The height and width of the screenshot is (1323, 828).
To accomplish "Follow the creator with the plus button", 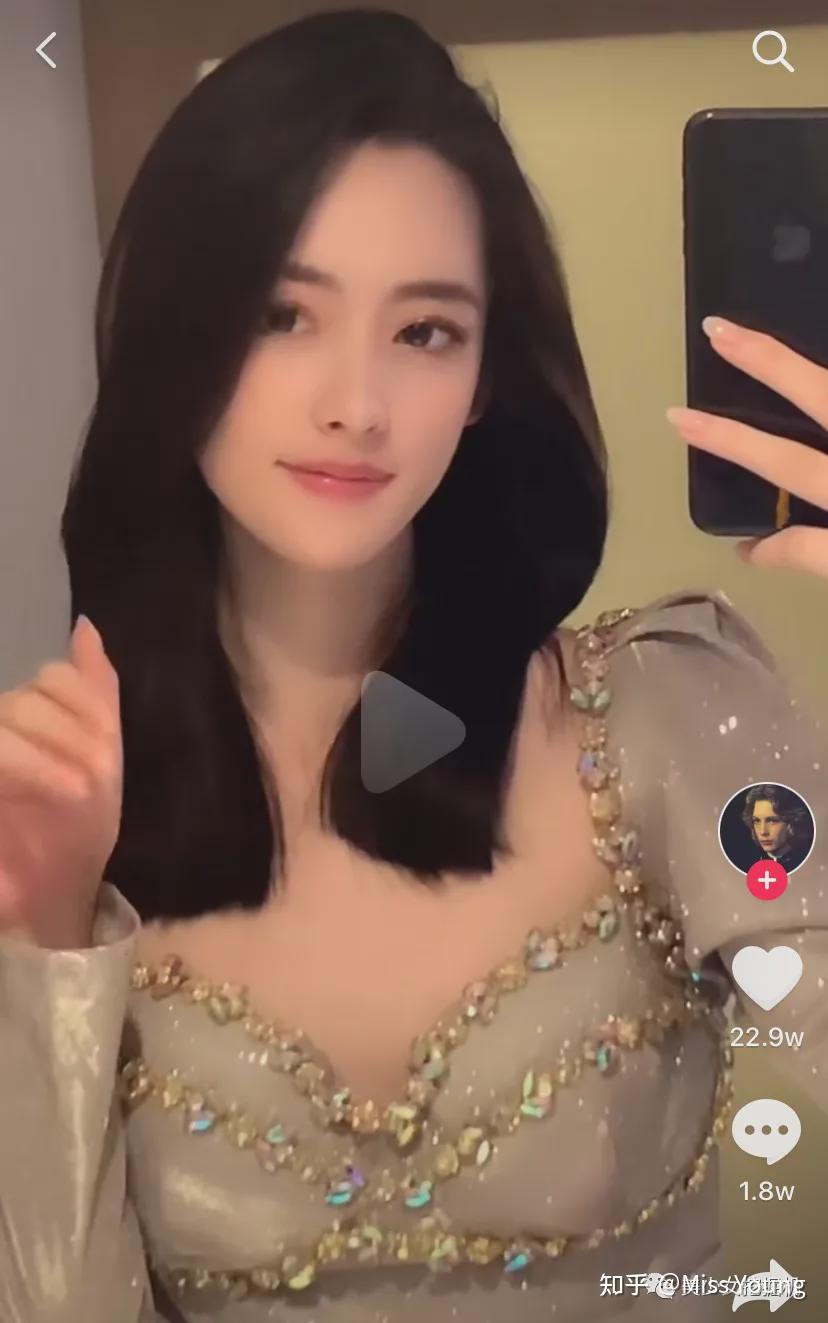I will point(765,881).
